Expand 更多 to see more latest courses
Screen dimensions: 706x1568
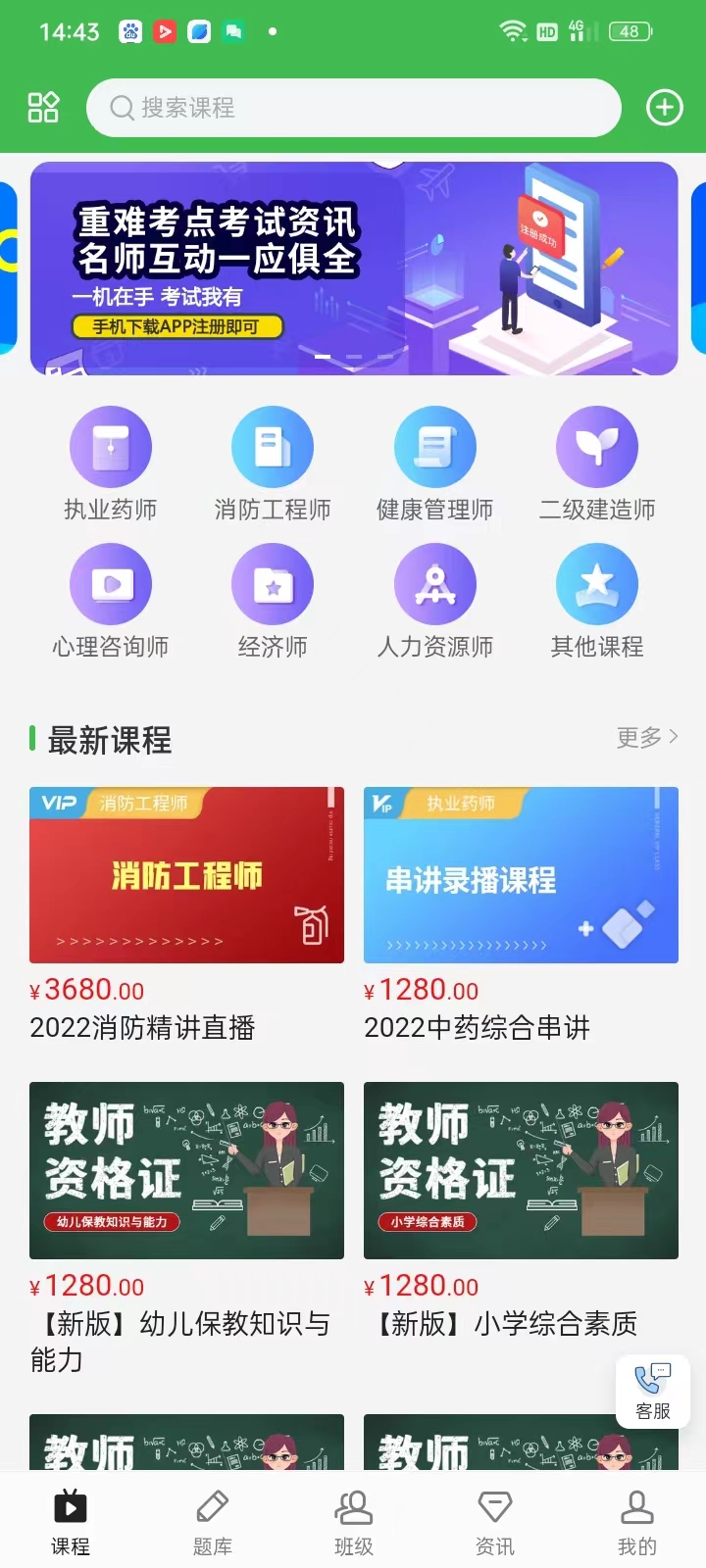[645, 738]
